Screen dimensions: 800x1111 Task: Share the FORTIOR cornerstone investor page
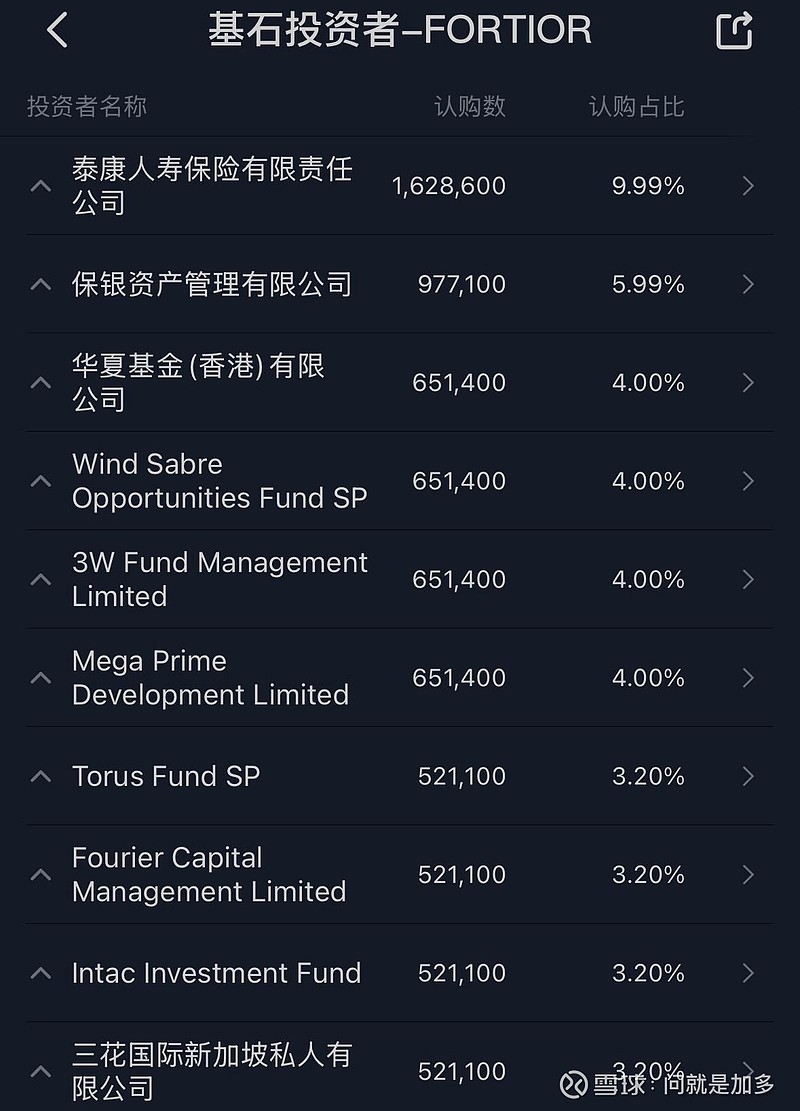click(x=734, y=31)
